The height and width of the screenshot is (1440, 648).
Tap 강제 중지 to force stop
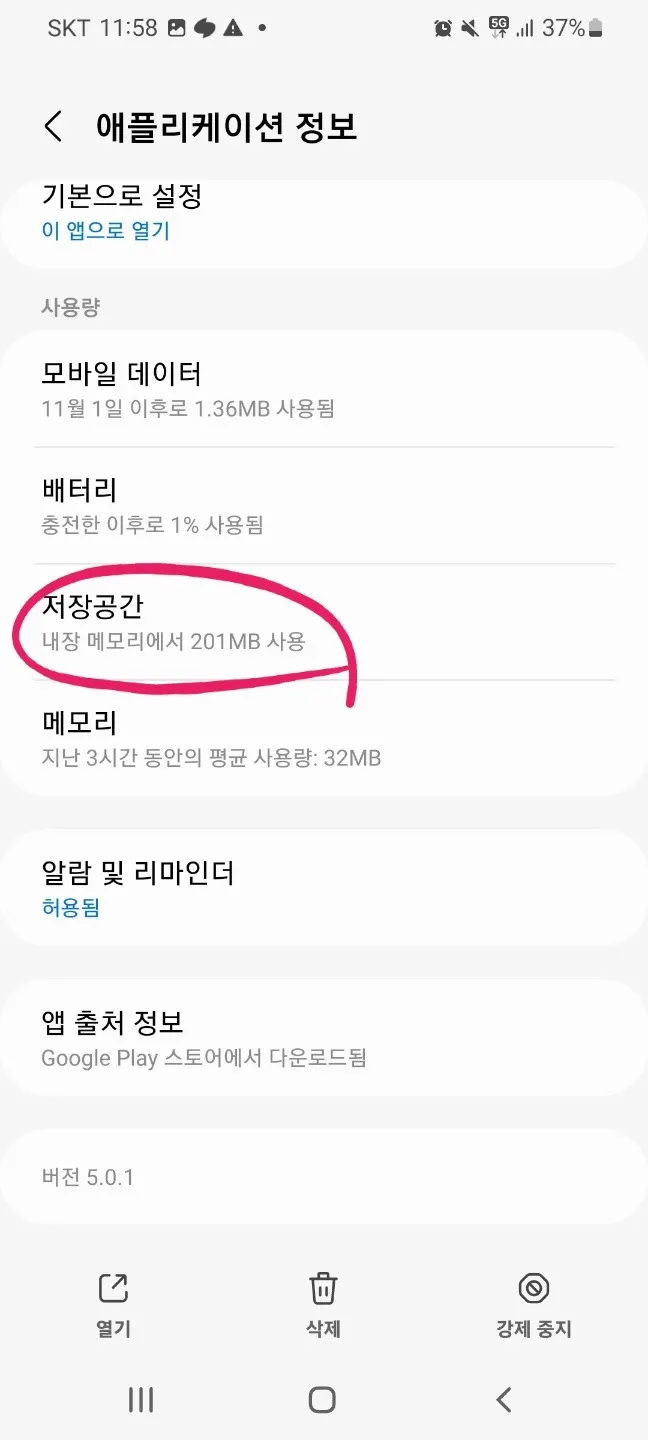pyautogui.click(x=533, y=1305)
